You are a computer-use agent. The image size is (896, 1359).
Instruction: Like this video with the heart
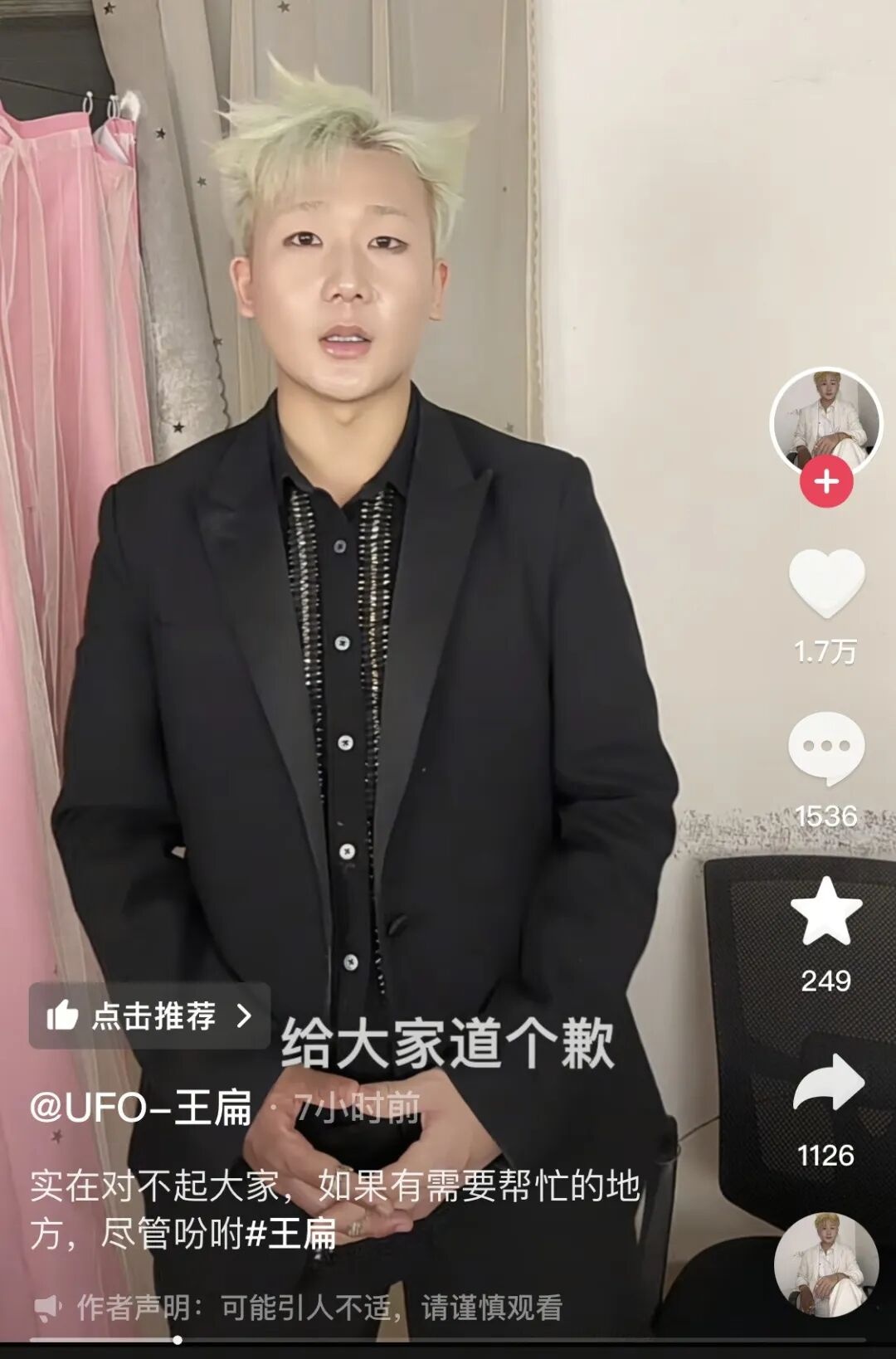tap(826, 582)
